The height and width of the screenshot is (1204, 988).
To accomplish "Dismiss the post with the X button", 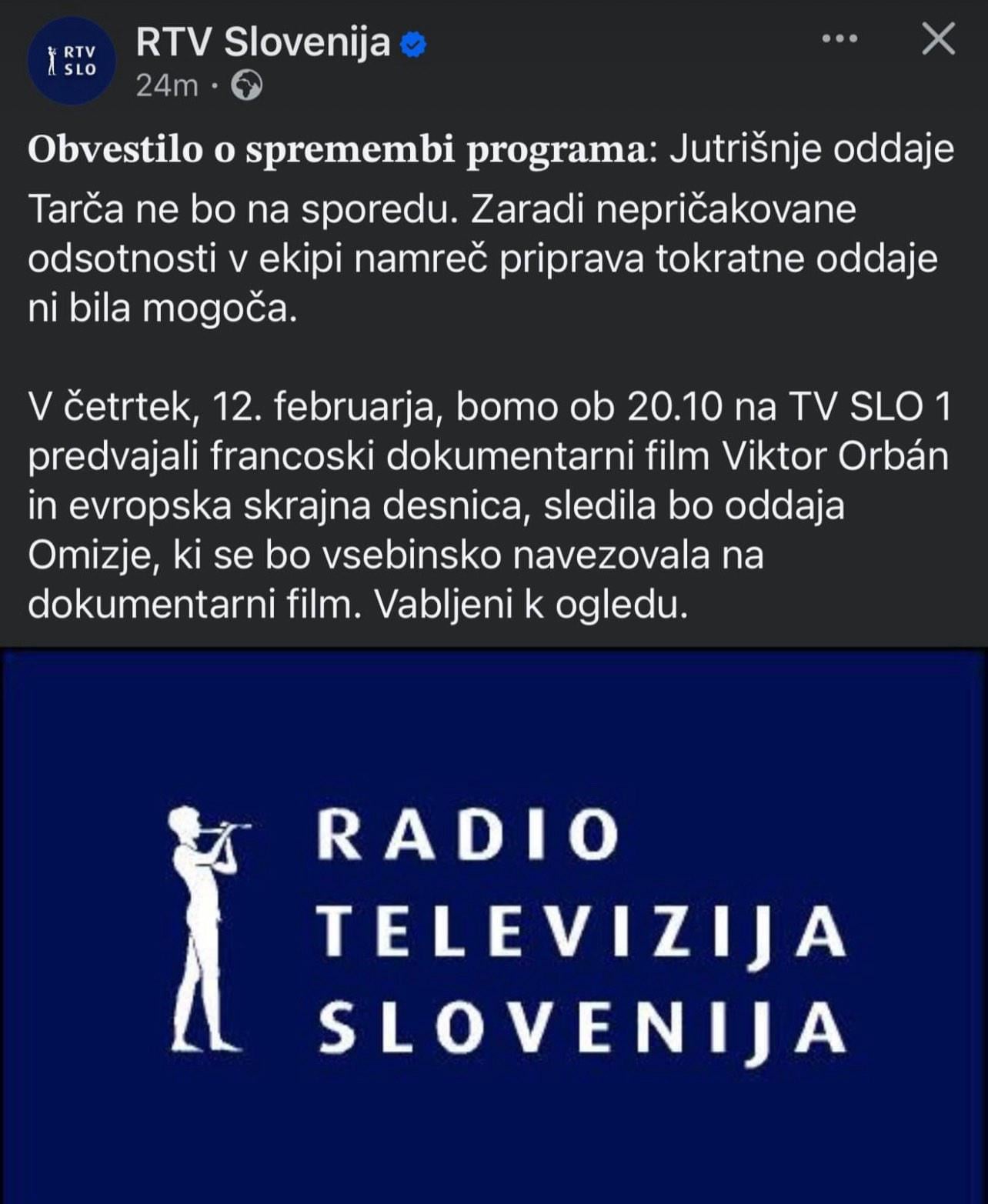I will coord(938,38).
